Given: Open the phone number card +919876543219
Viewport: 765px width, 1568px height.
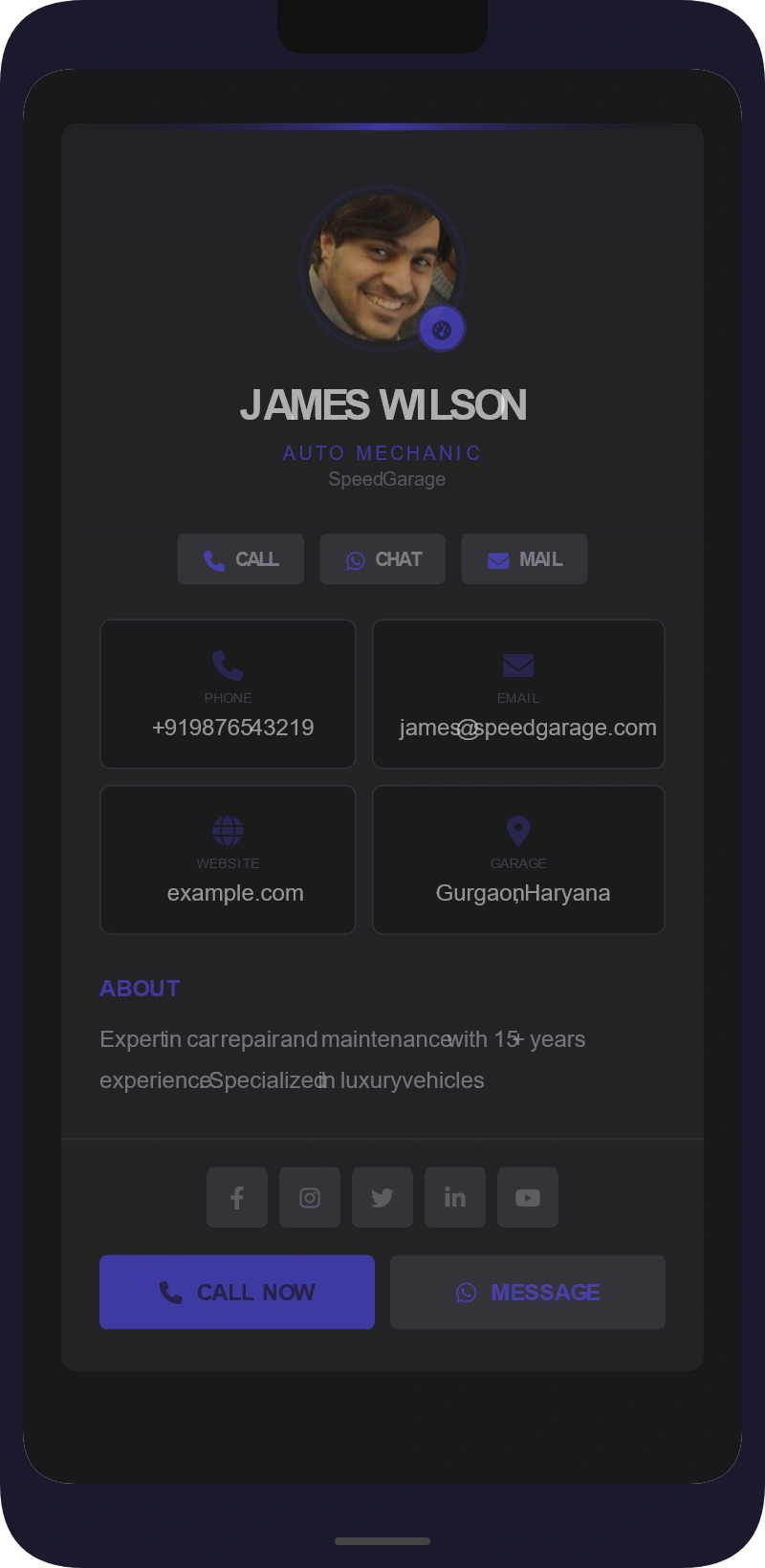Looking at the screenshot, I should click(228, 694).
